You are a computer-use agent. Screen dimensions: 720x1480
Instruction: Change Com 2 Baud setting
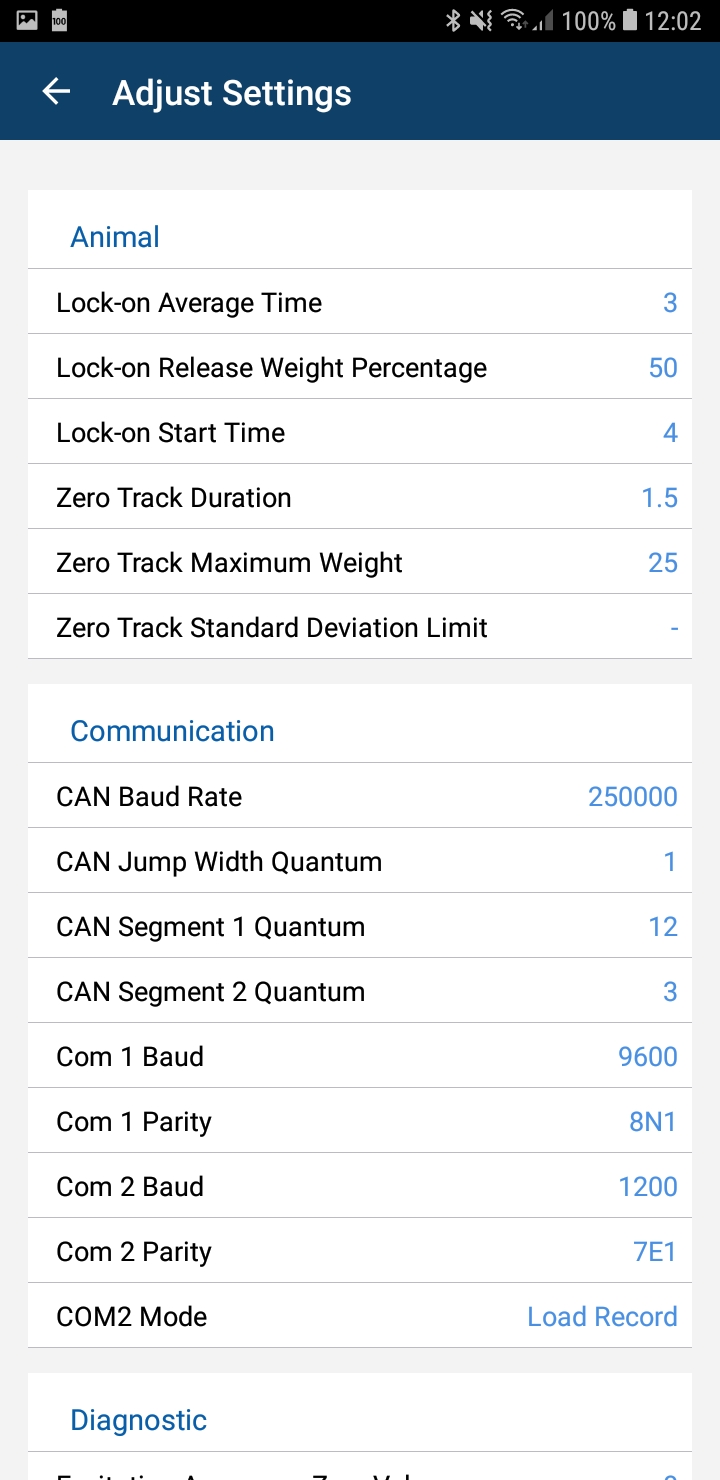pos(360,1187)
